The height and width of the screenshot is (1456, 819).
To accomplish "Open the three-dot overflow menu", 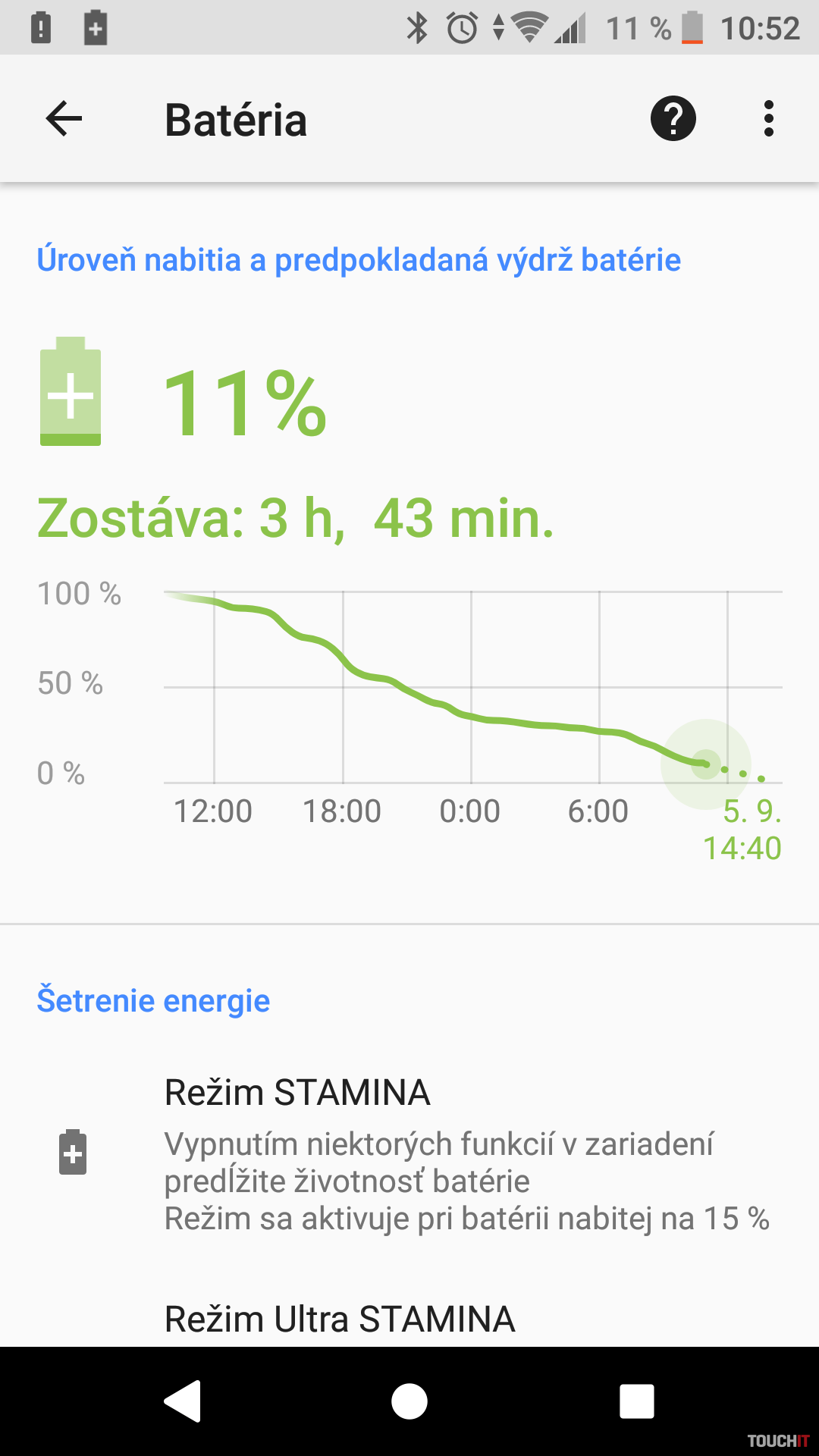I will point(768,119).
